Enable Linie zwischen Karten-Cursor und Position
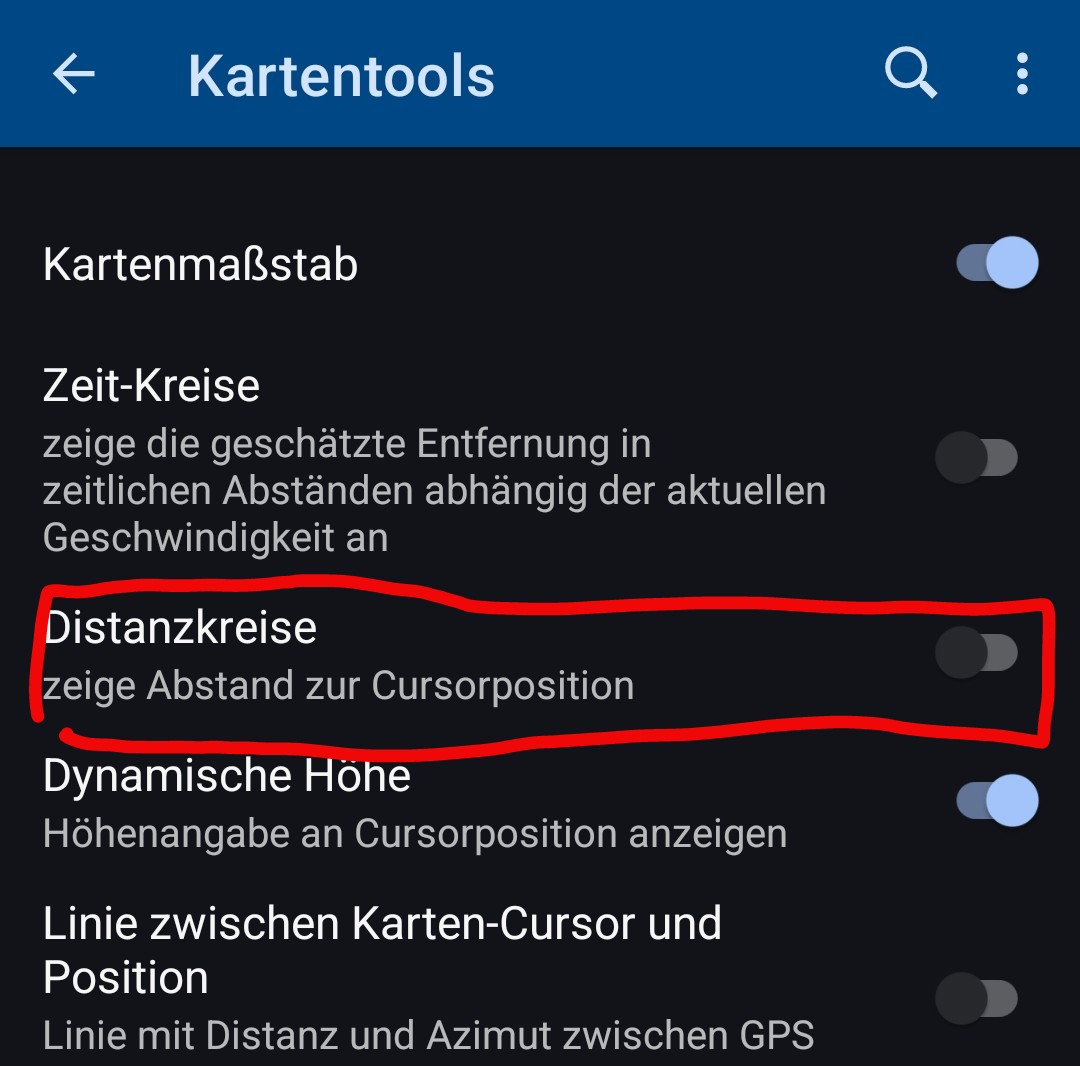Viewport: 1080px width, 1066px height. pos(977,997)
